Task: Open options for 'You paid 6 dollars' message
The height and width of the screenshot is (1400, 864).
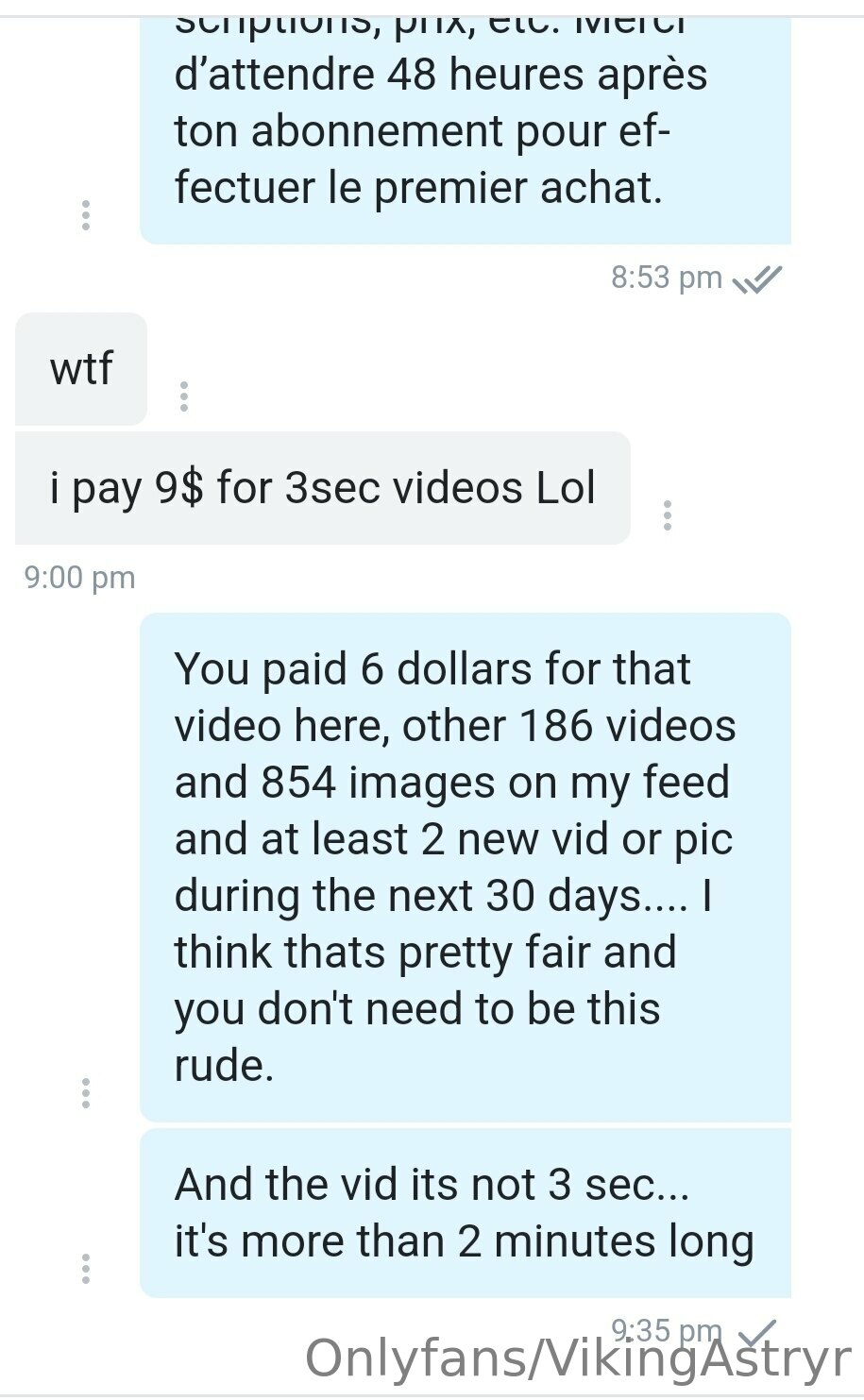Action: point(86,1092)
